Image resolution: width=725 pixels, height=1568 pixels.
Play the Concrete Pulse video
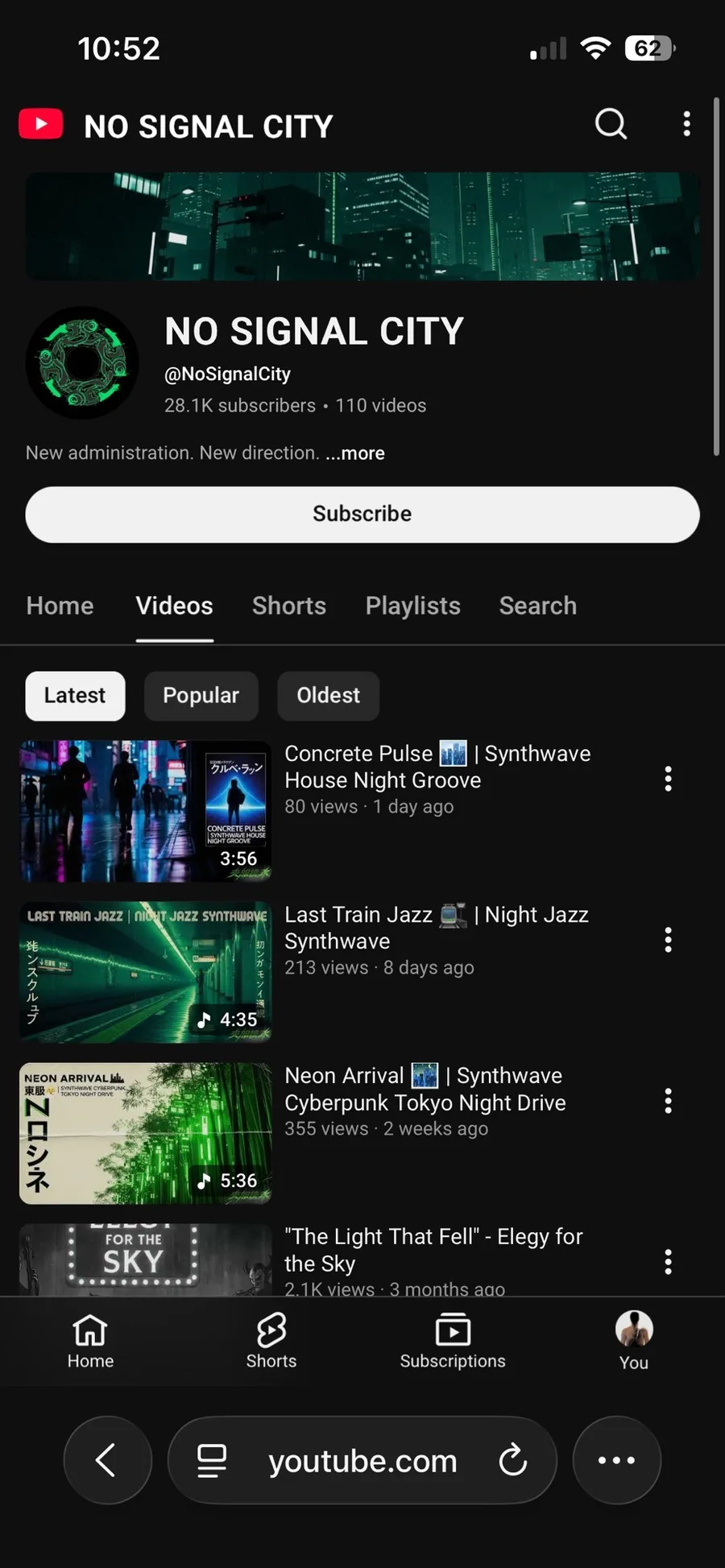146,811
